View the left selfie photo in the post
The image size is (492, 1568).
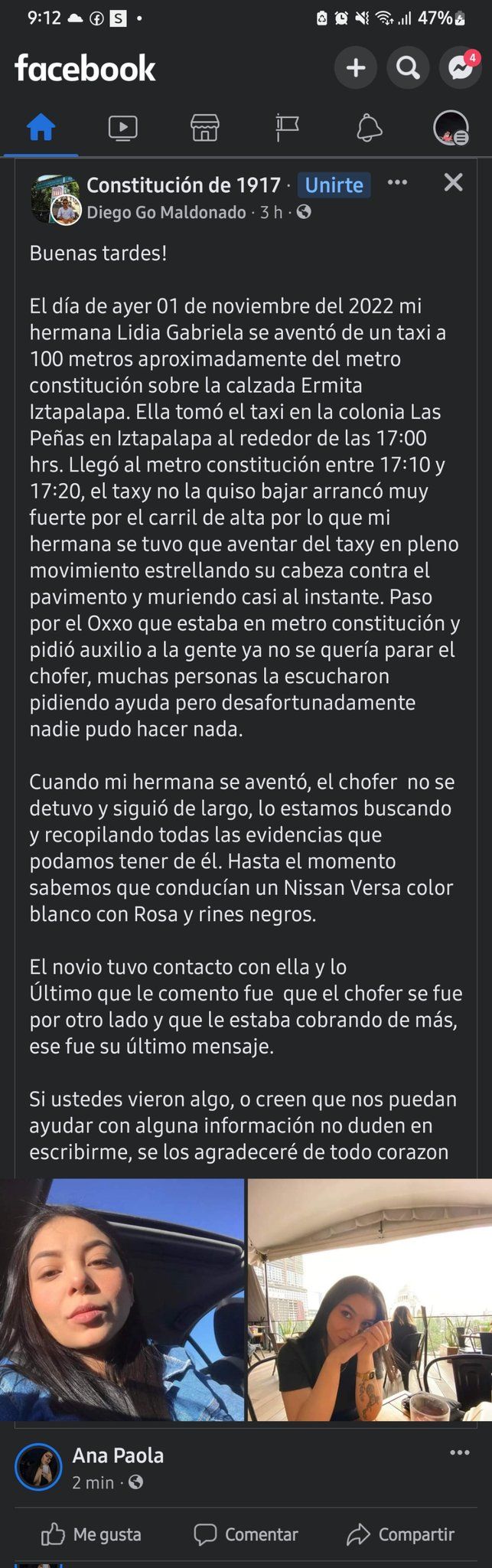pyautogui.click(x=122, y=1299)
